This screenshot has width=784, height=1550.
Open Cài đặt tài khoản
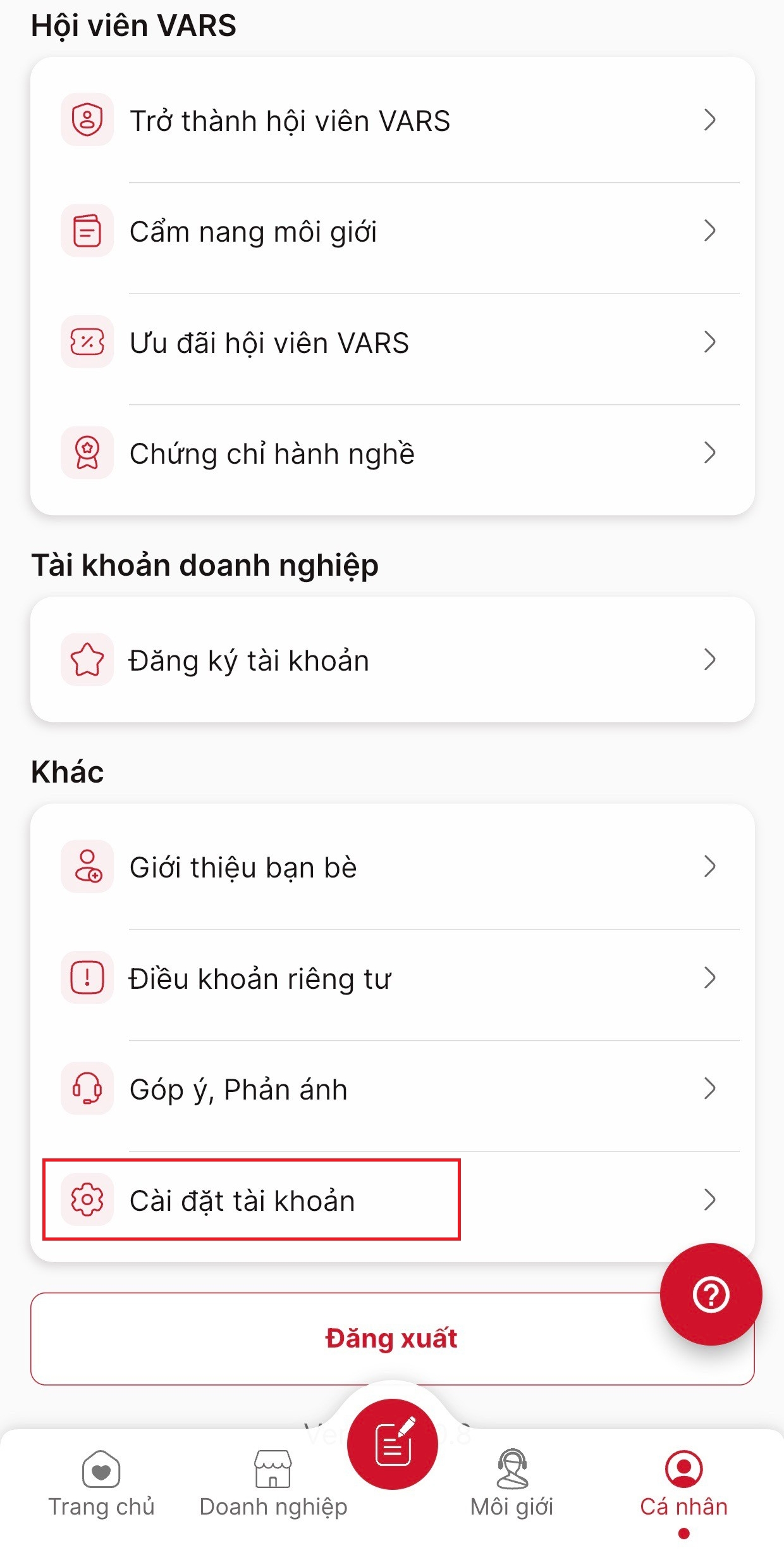392,1200
